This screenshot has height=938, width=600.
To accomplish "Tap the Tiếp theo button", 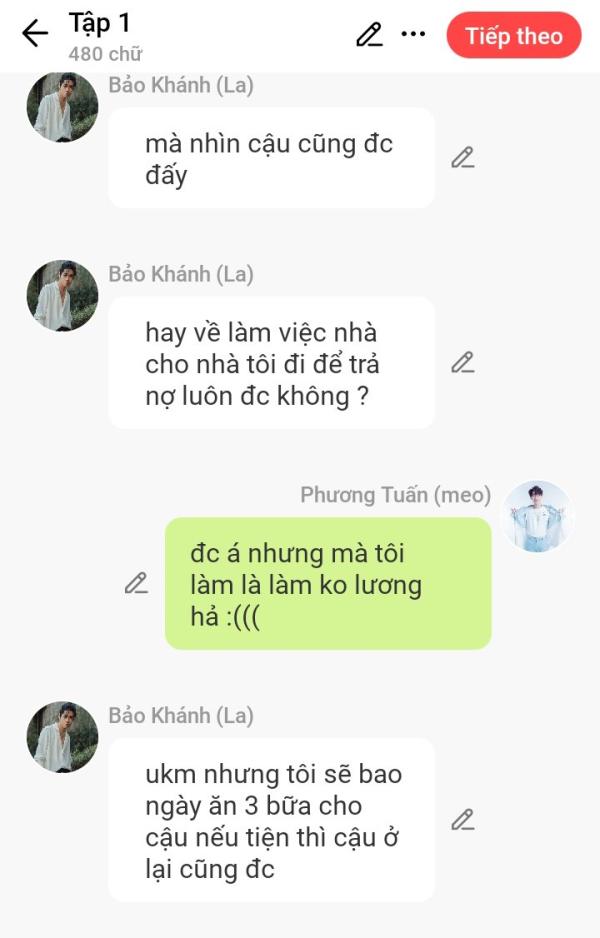I will click(x=513, y=36).
